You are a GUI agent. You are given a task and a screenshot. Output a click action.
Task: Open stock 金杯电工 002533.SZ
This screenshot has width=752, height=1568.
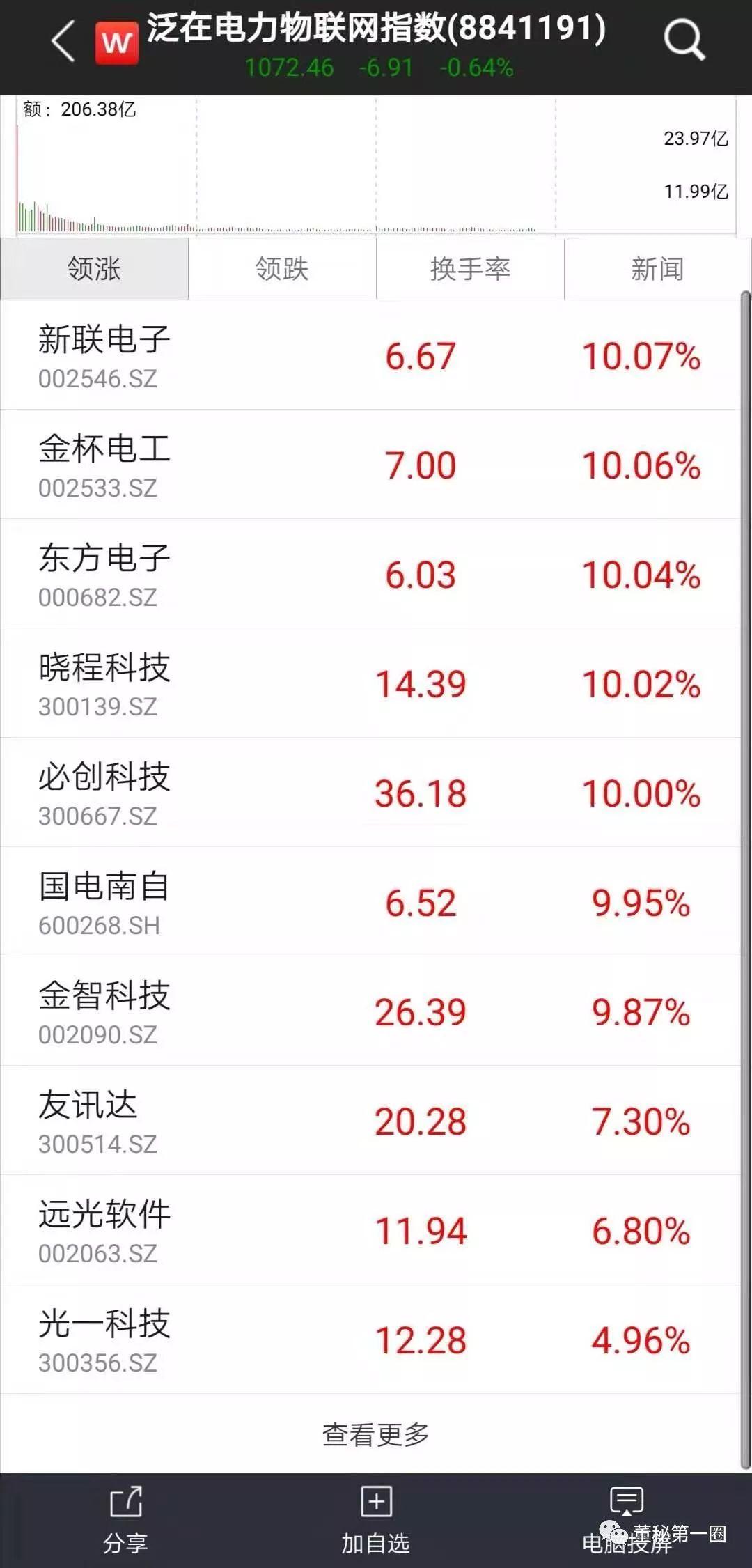[370, 465]
